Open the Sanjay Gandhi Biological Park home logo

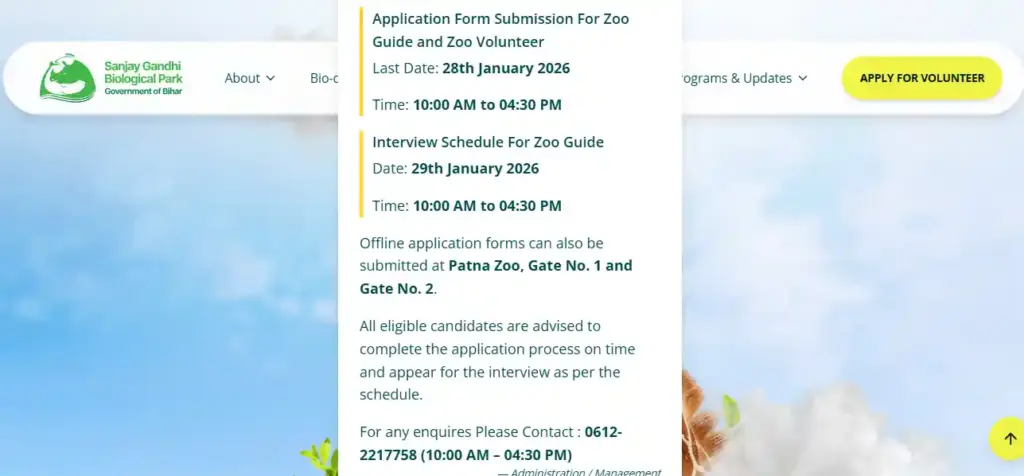click(111, 78)
